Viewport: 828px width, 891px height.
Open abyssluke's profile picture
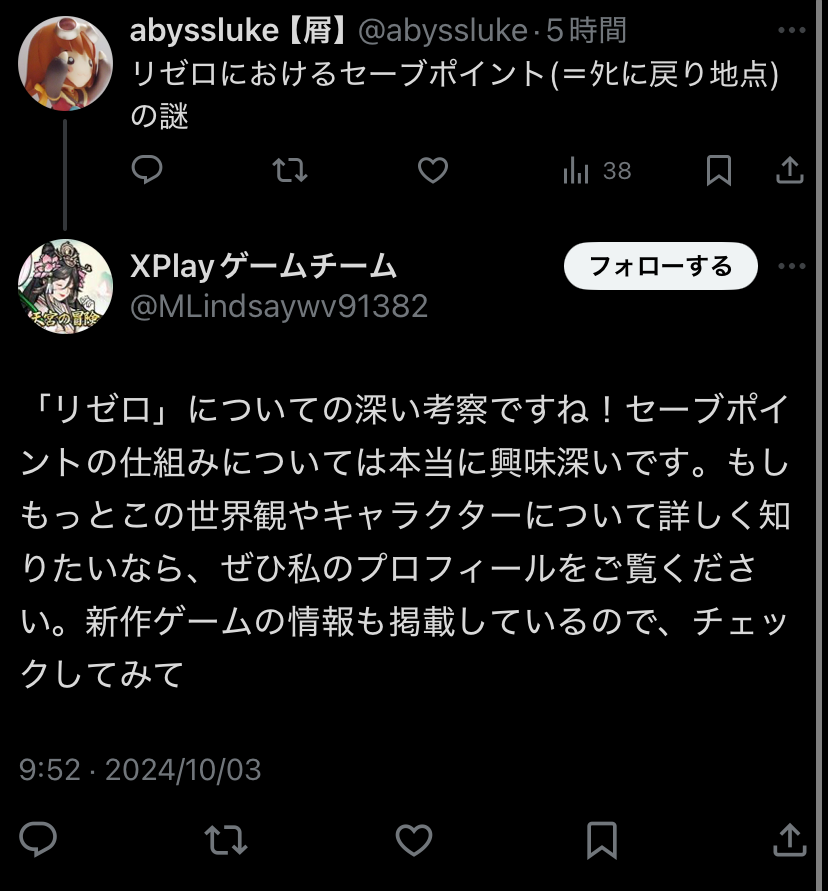point(66,63)
